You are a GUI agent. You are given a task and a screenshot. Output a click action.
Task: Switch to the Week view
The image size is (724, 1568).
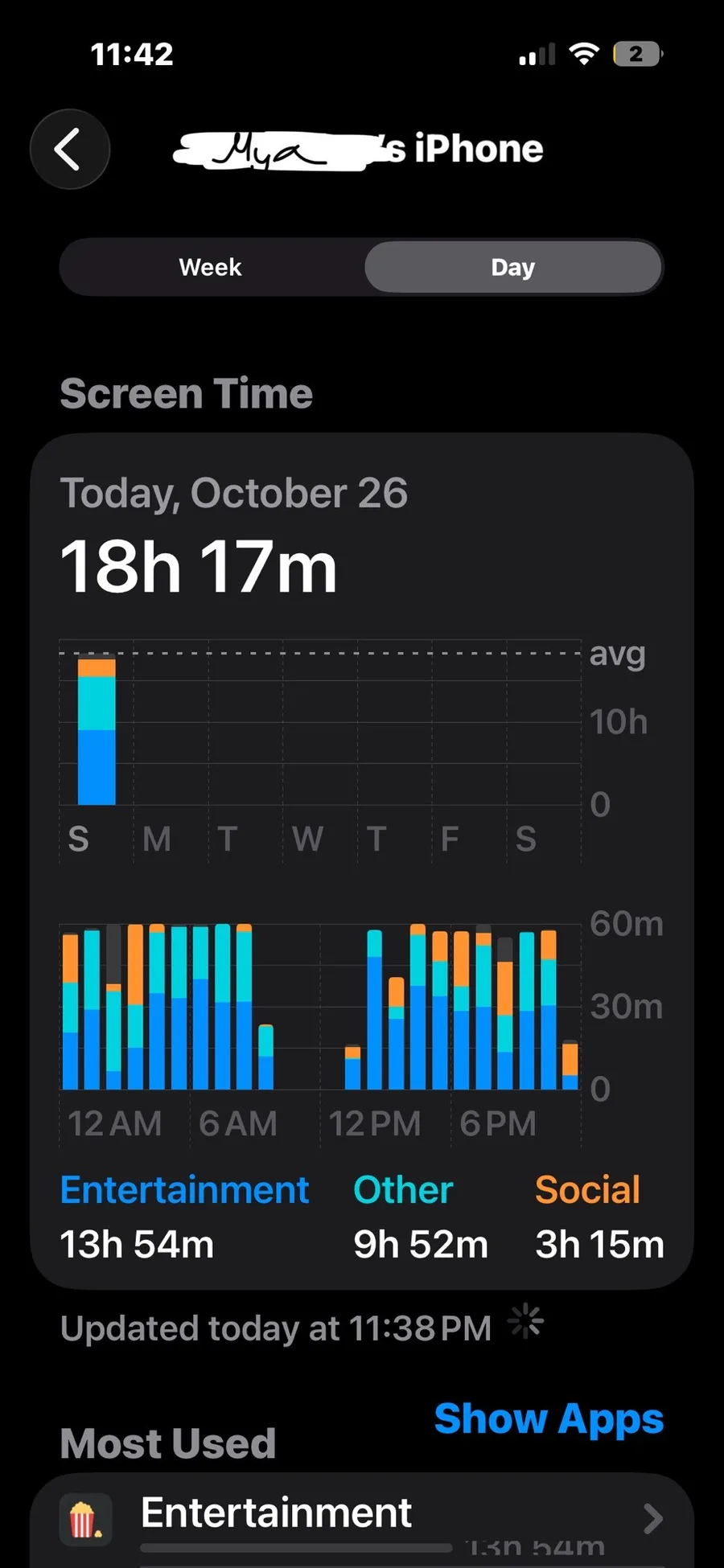pyautogui.click(x=211, y=267)
